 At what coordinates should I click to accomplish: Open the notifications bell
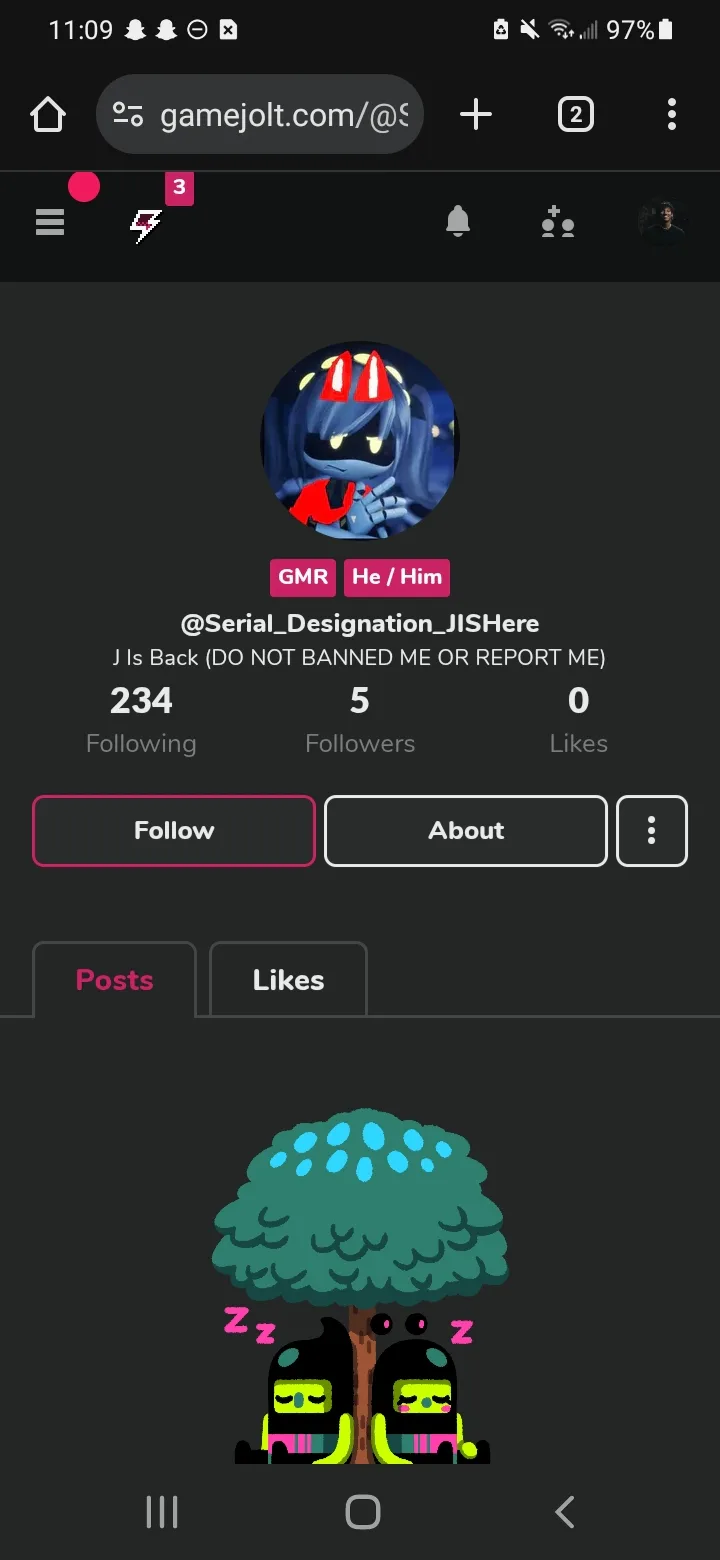pos(458,221)
